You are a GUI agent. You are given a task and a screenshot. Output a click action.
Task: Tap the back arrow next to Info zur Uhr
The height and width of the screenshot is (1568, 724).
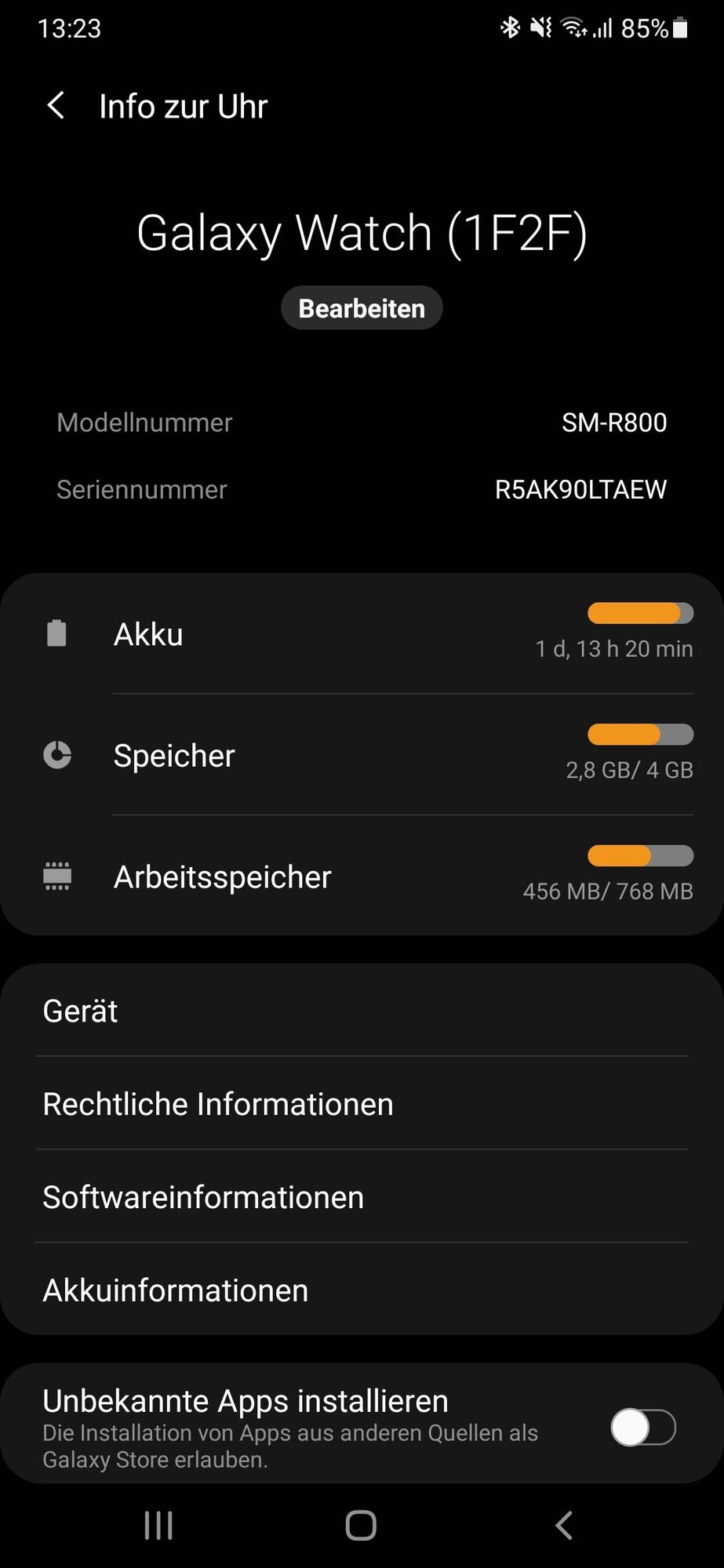point(54,105)
